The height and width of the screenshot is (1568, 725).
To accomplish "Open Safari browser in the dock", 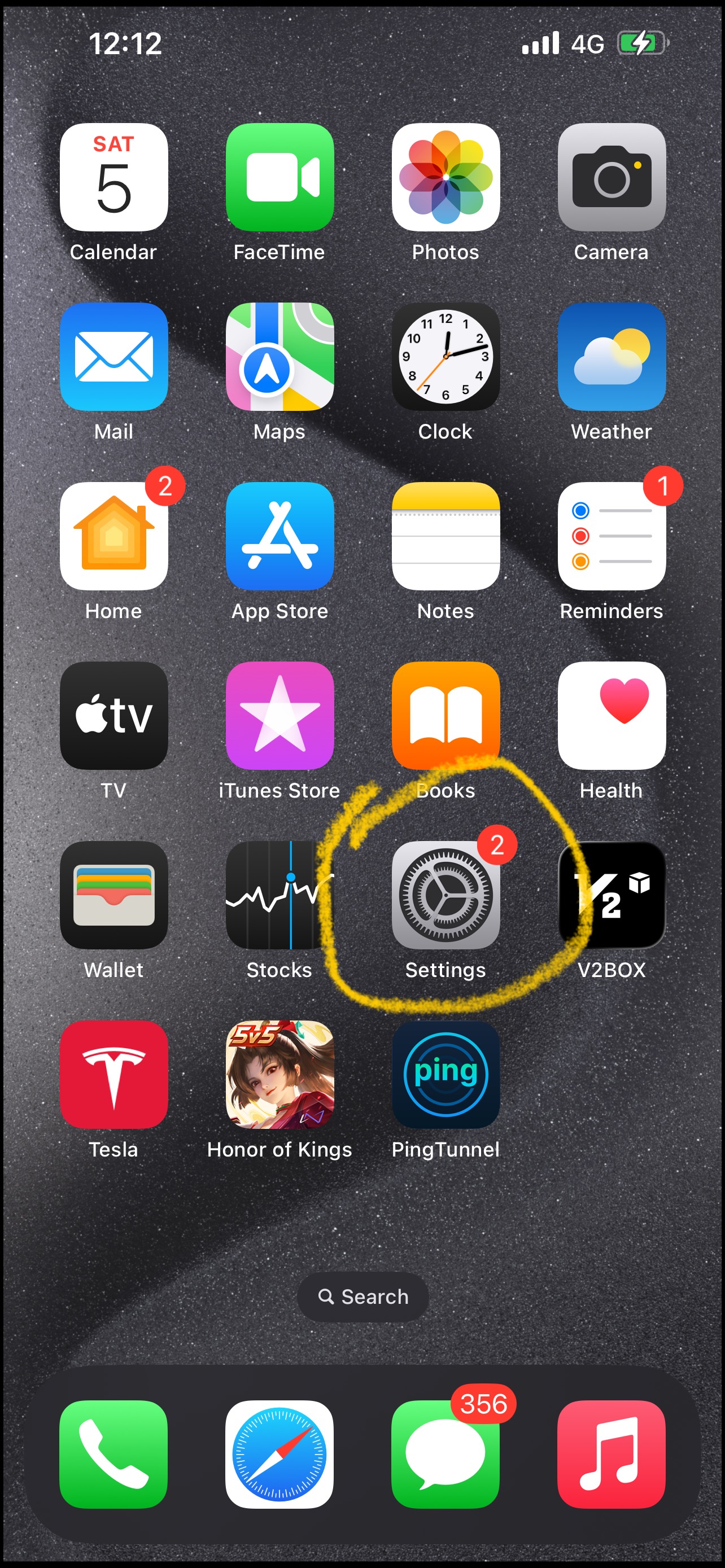I will 280,1454.
